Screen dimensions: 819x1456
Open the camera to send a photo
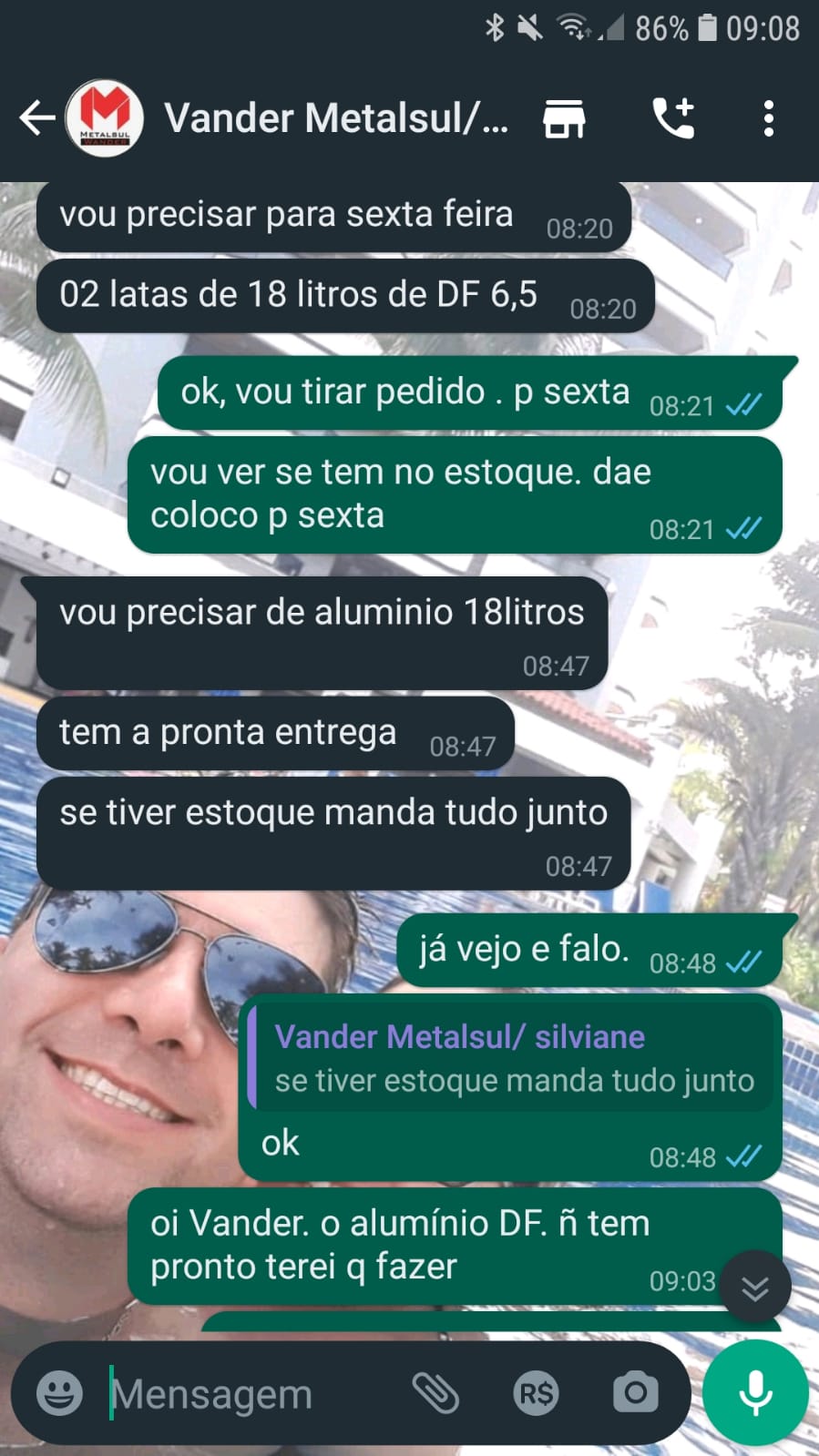(x=635, y=1392)
